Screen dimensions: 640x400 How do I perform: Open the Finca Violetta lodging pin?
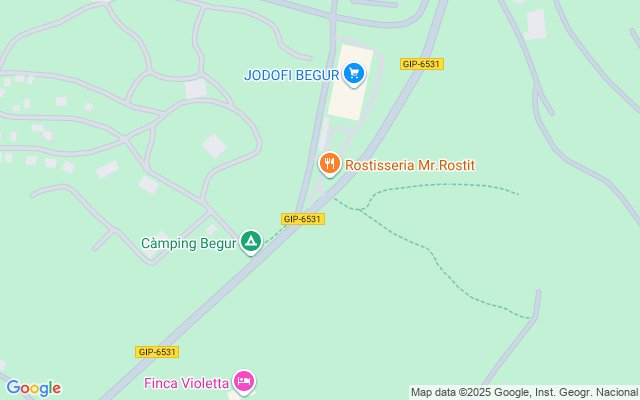244,381
